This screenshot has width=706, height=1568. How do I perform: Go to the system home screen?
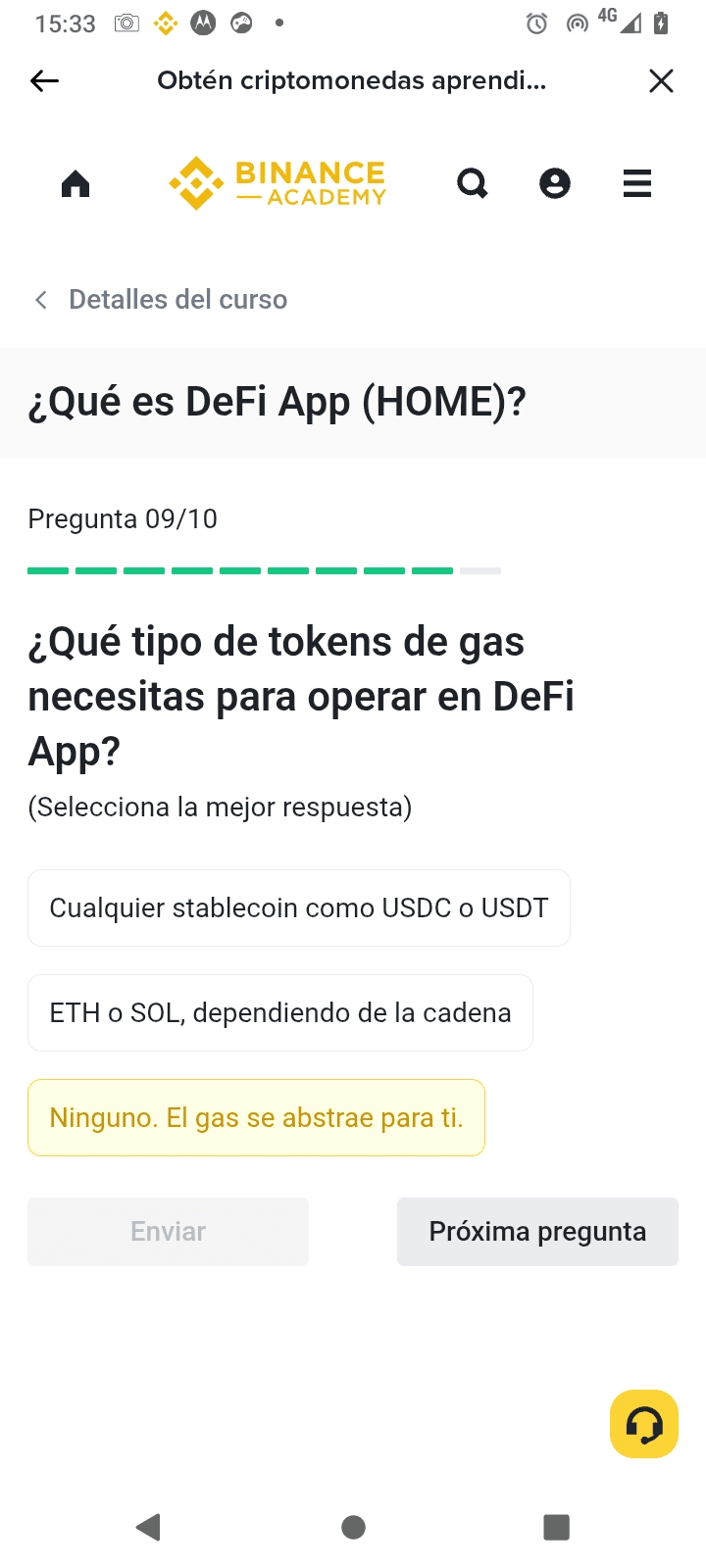[x=353, y=1527]
